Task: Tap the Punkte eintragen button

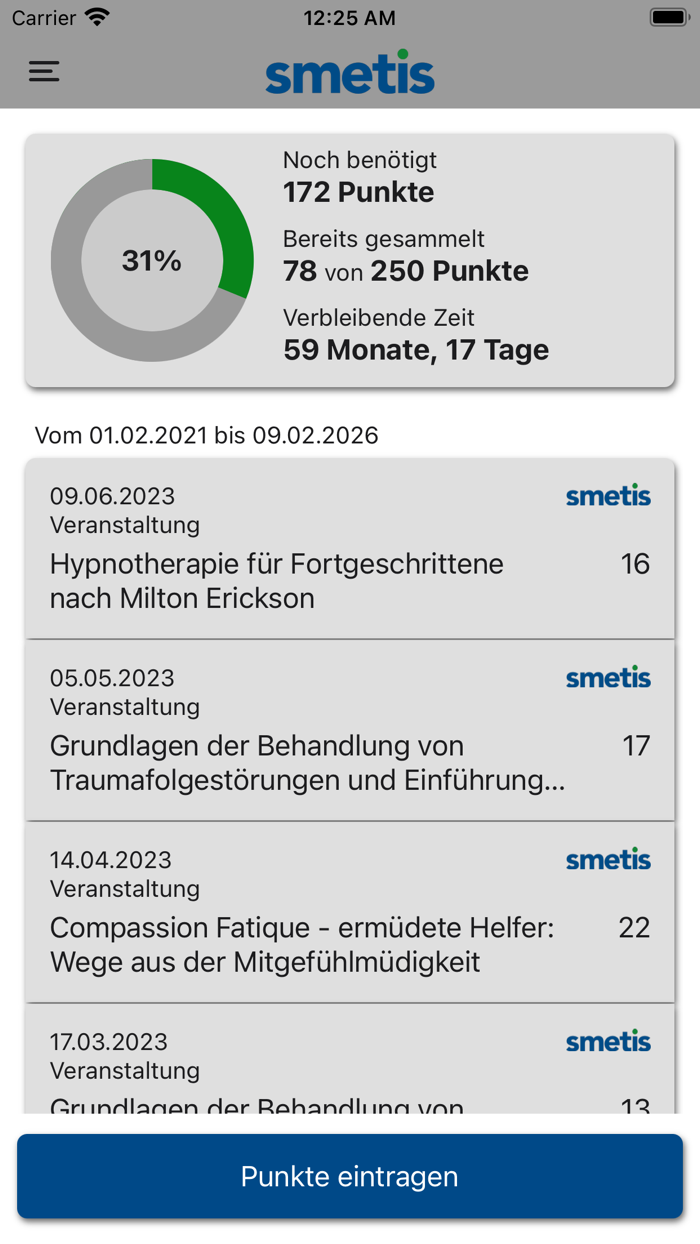Action: pos(350,1176)
